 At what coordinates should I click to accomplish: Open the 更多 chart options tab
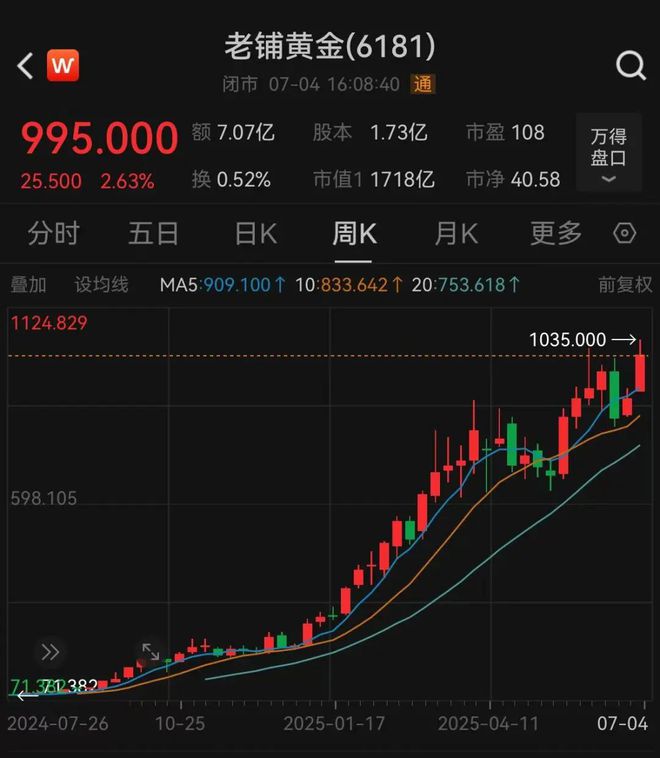point(556,234)
